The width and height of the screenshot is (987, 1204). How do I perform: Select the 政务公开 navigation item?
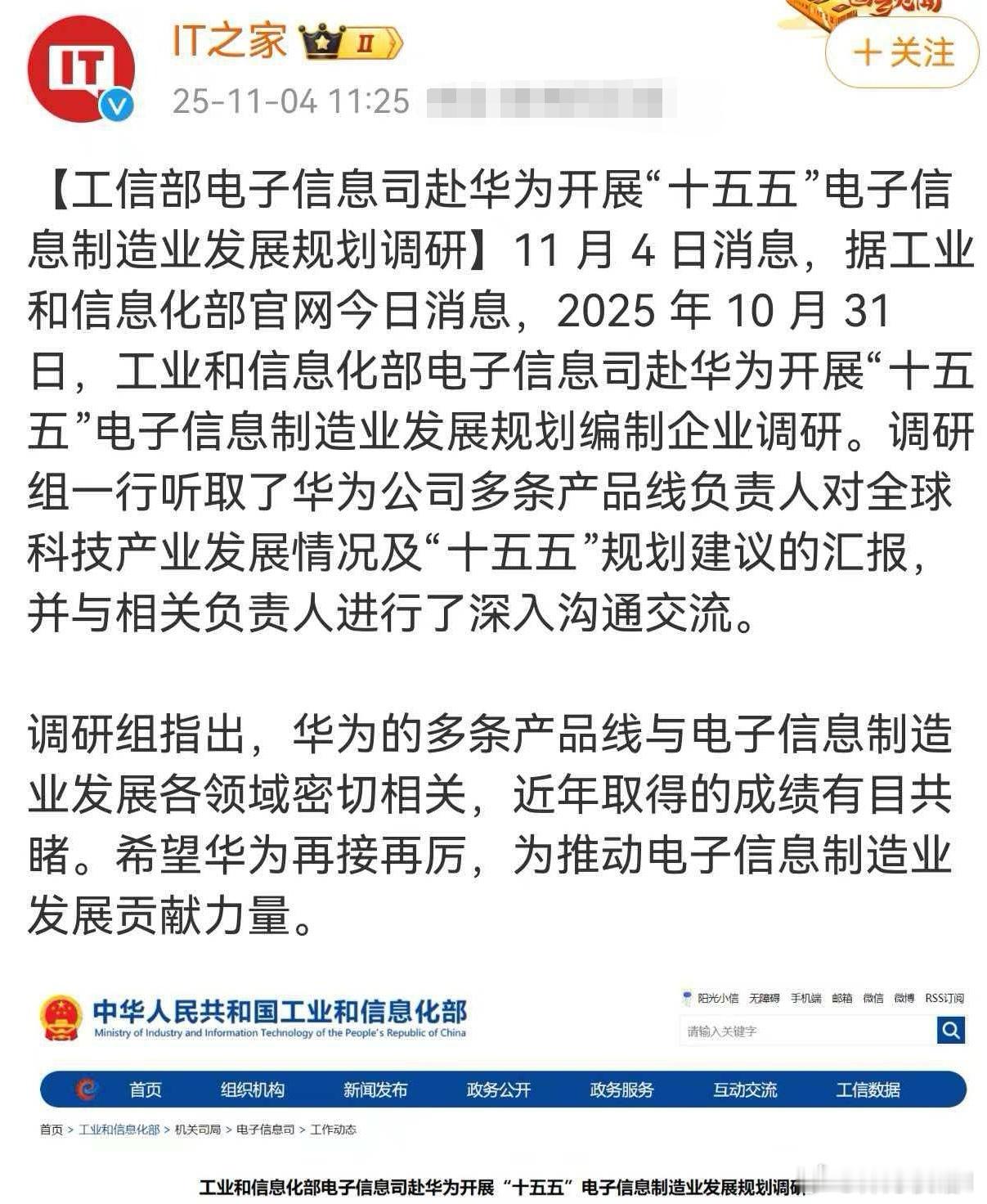tap(497, 1090)
